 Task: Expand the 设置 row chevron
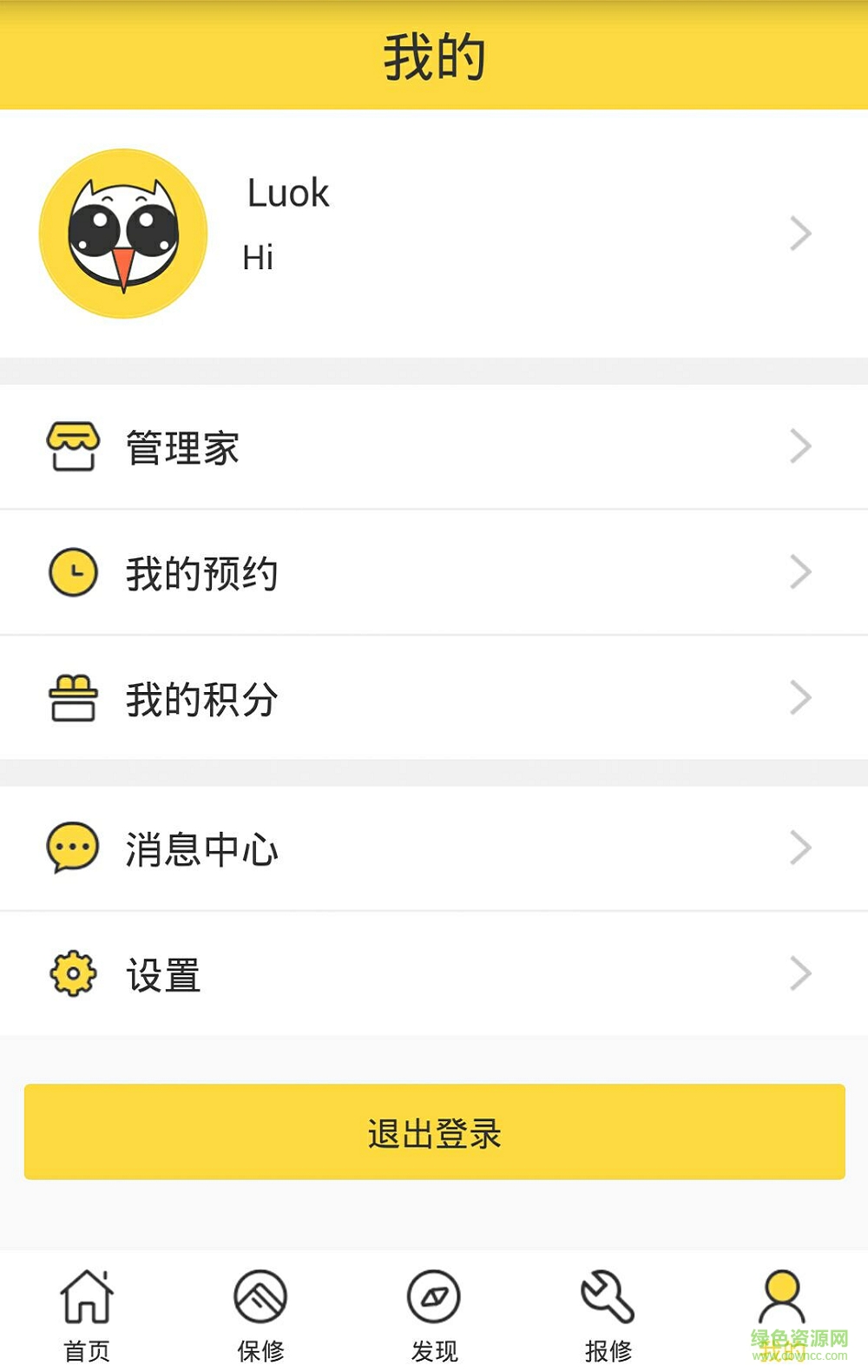coord(799,973)
